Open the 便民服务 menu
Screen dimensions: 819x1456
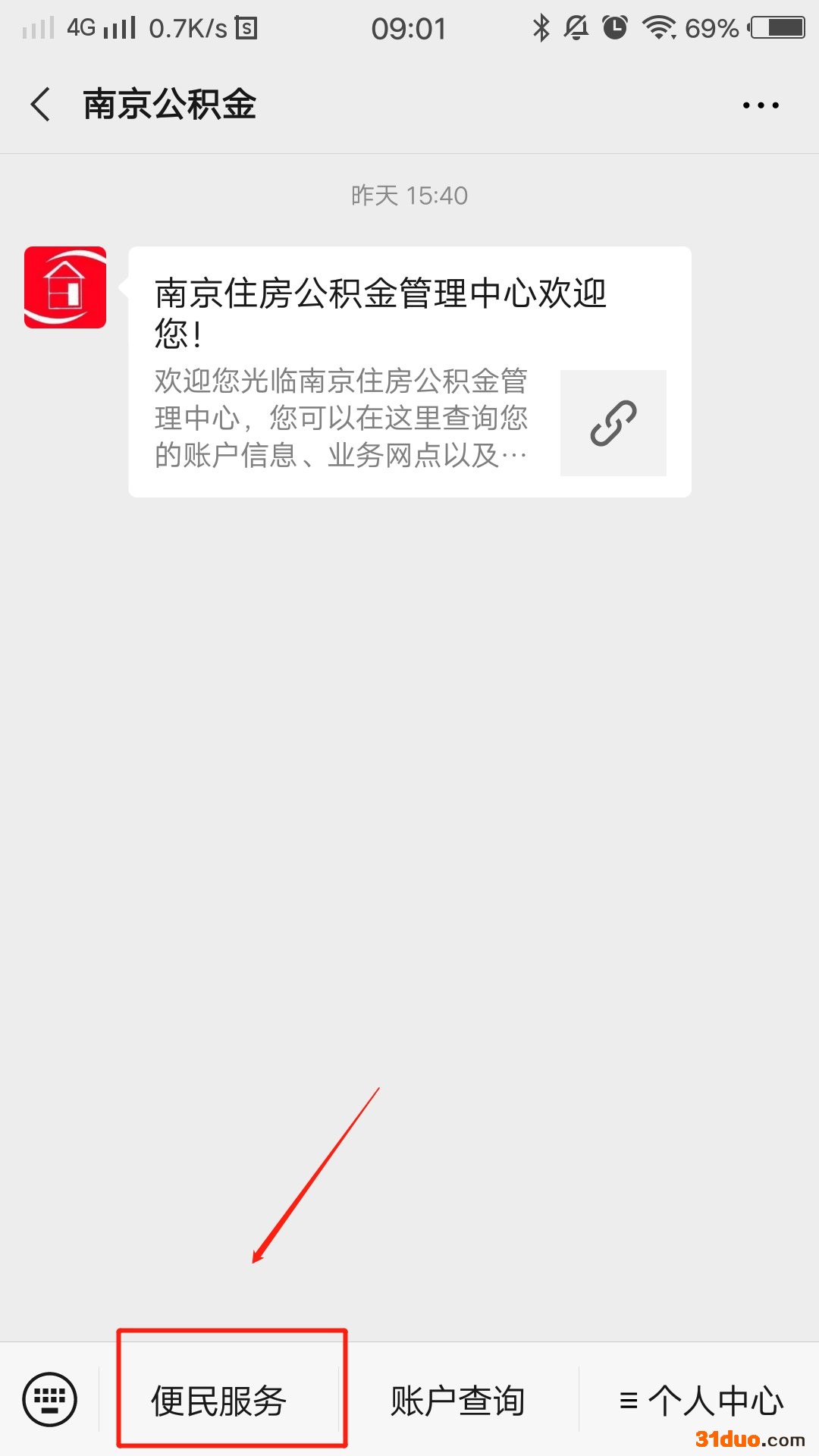219,1400
